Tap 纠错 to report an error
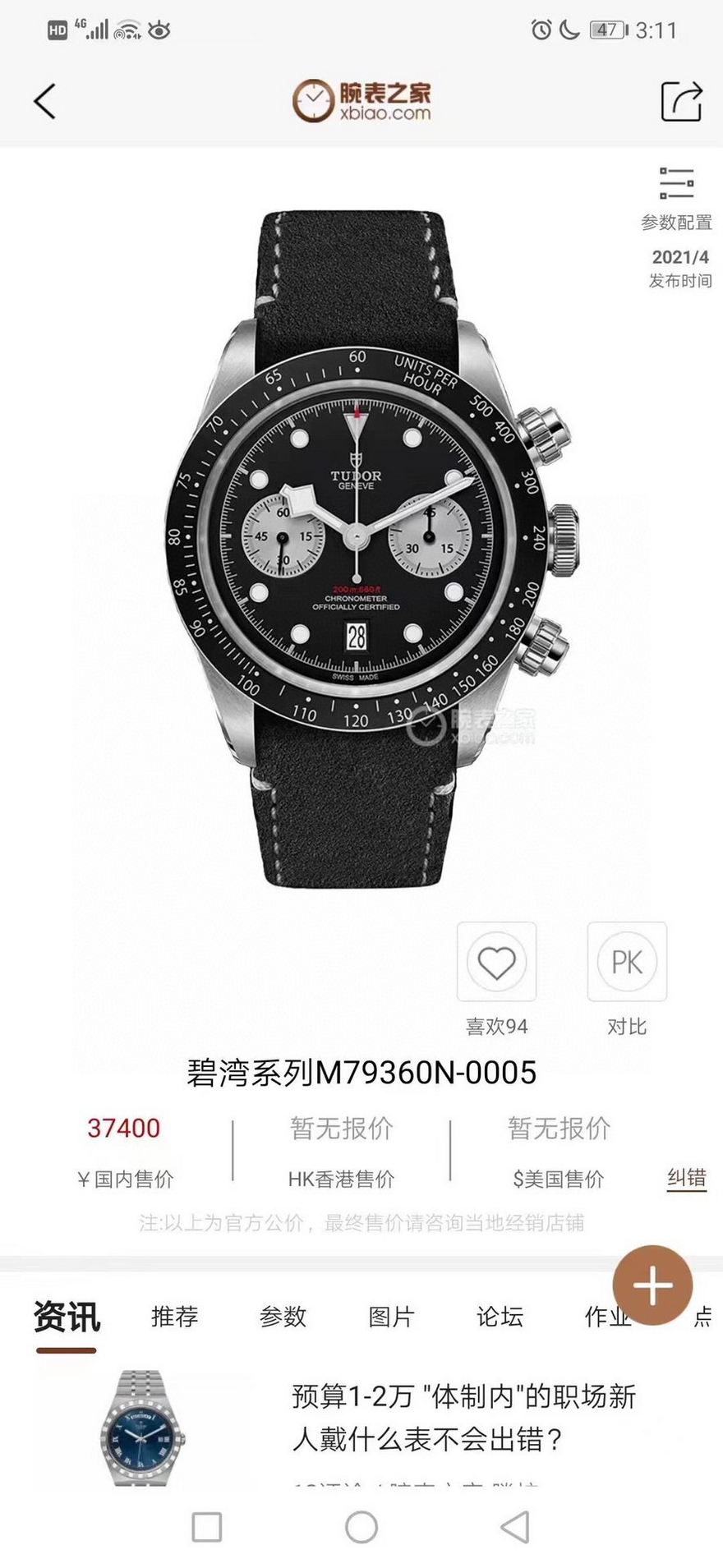This screenshot has width=723, height=1568. click(x=686, y=1178)
